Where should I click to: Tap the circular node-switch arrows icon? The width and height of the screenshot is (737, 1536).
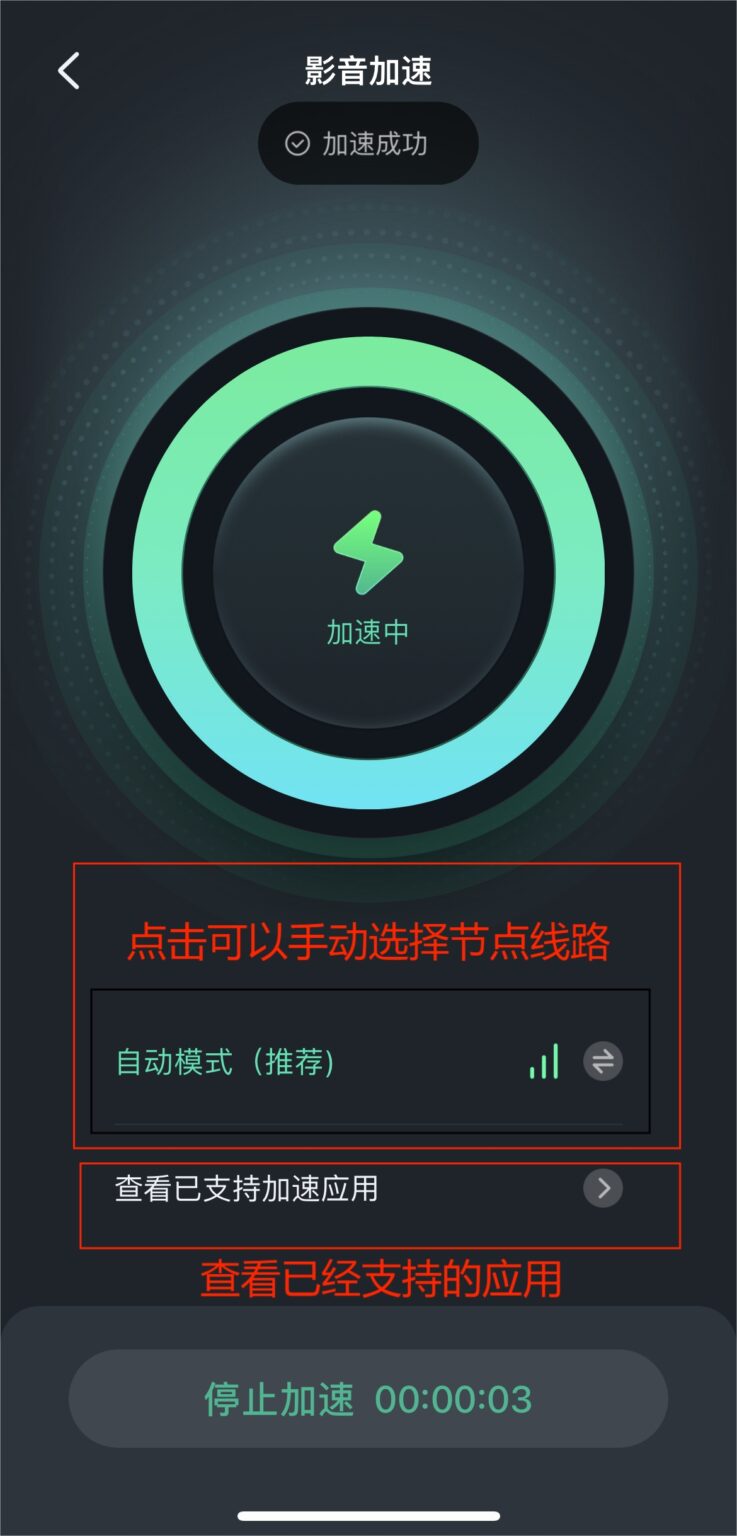[x=603, y=1062]
